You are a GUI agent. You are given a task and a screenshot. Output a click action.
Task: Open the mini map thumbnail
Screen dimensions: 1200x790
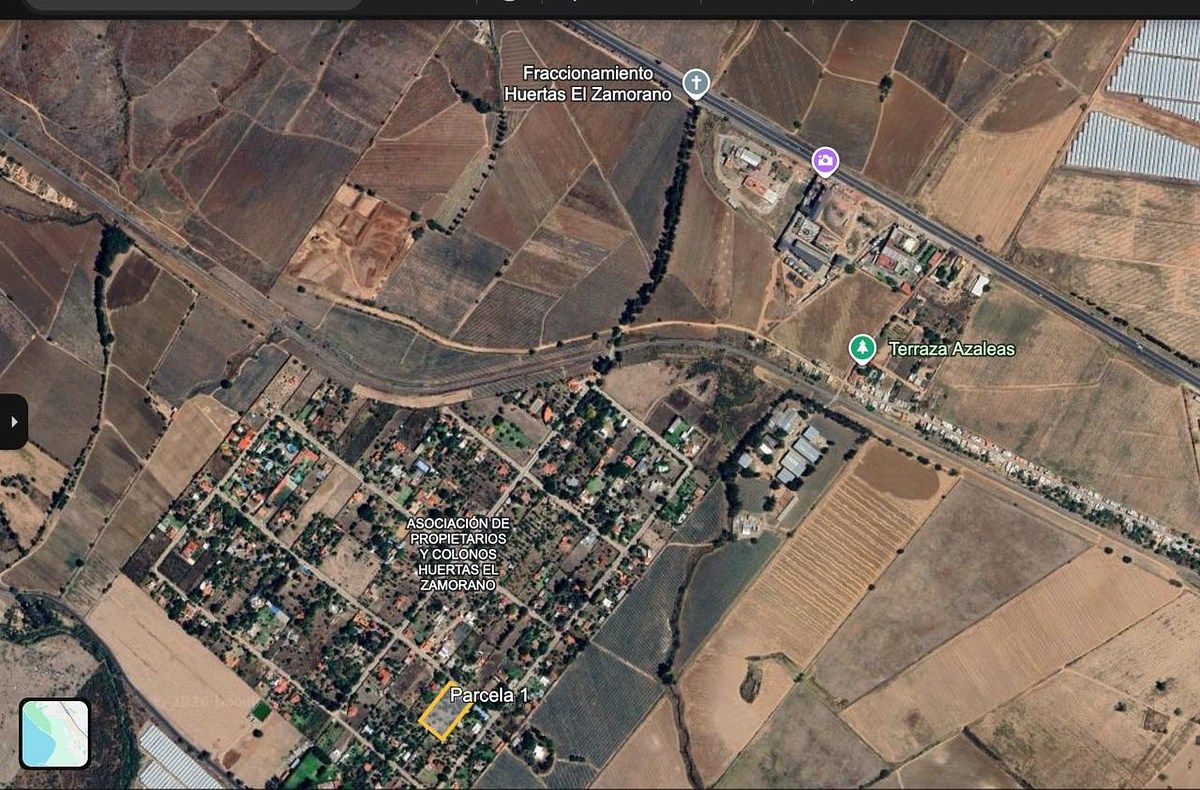(x=55, y=733)
